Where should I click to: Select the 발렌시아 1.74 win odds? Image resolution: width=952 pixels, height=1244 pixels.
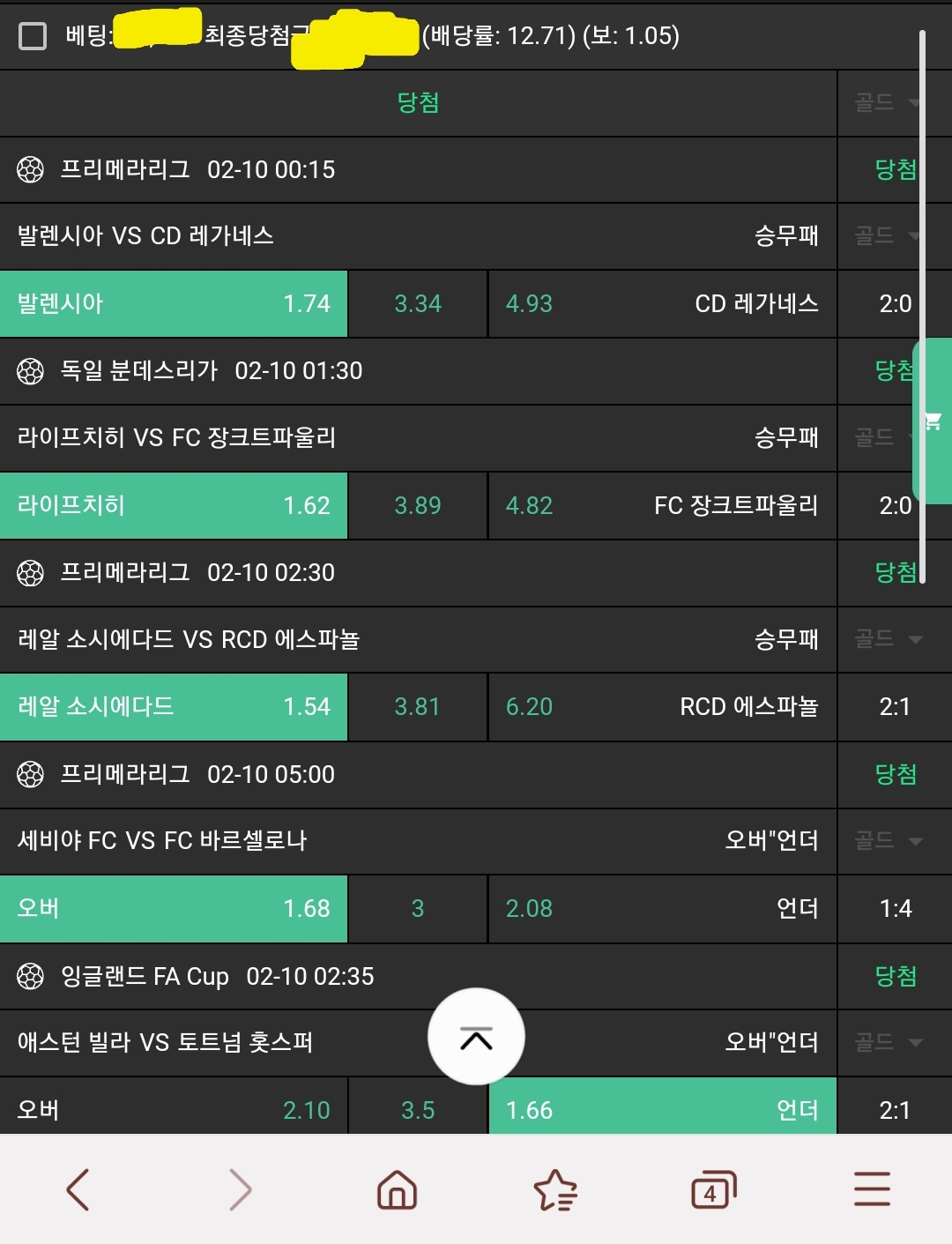(x=174, y=304)
